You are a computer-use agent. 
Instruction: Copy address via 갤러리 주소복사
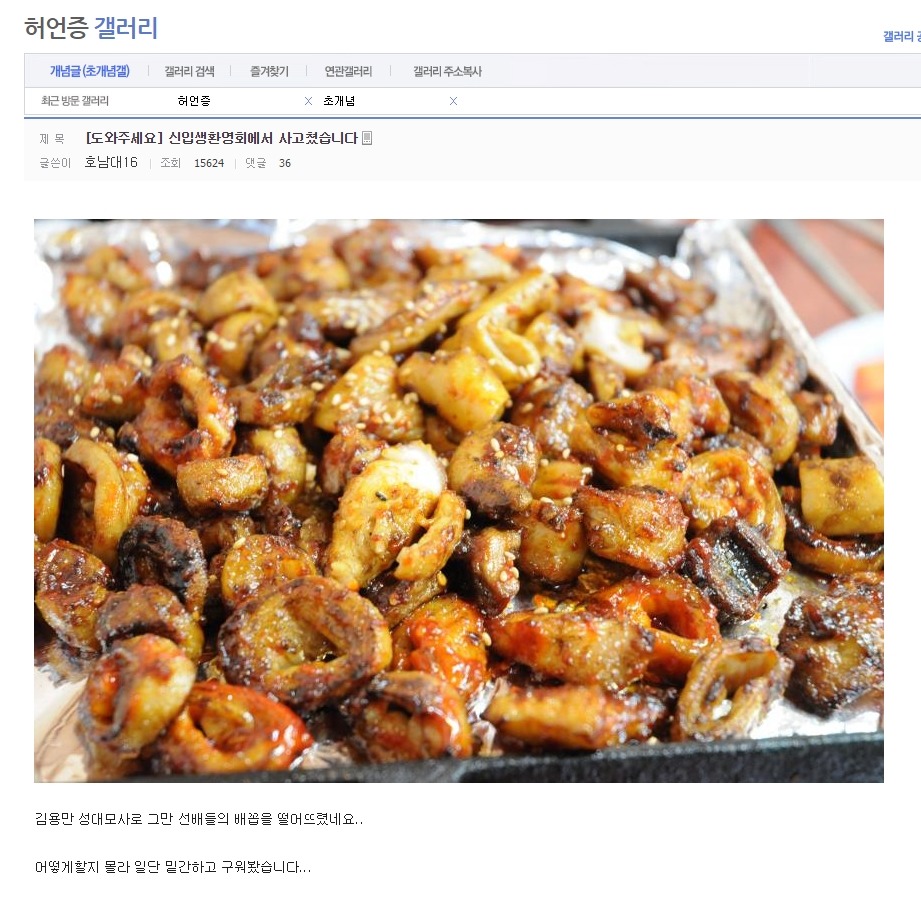tap(447, 71)
